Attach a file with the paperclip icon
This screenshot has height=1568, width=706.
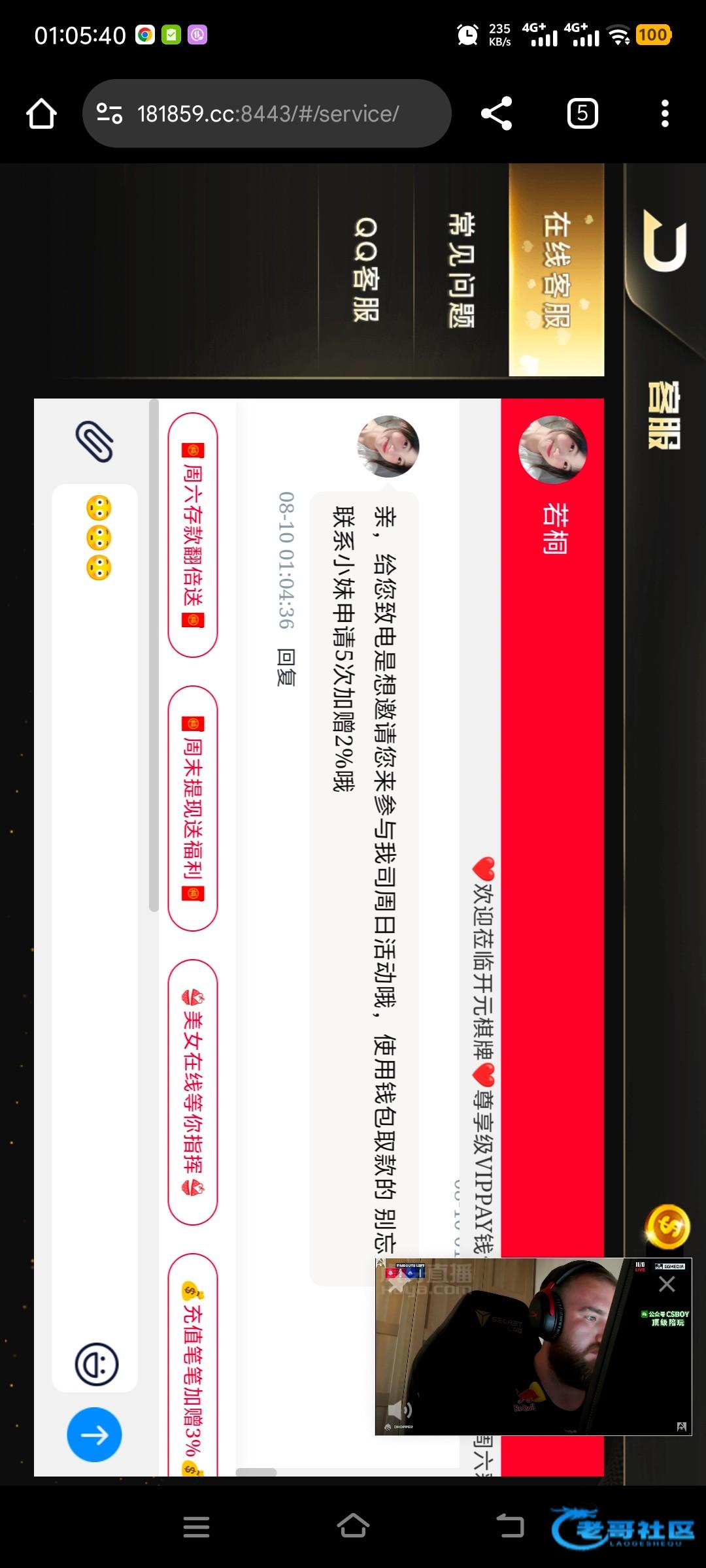95,442
